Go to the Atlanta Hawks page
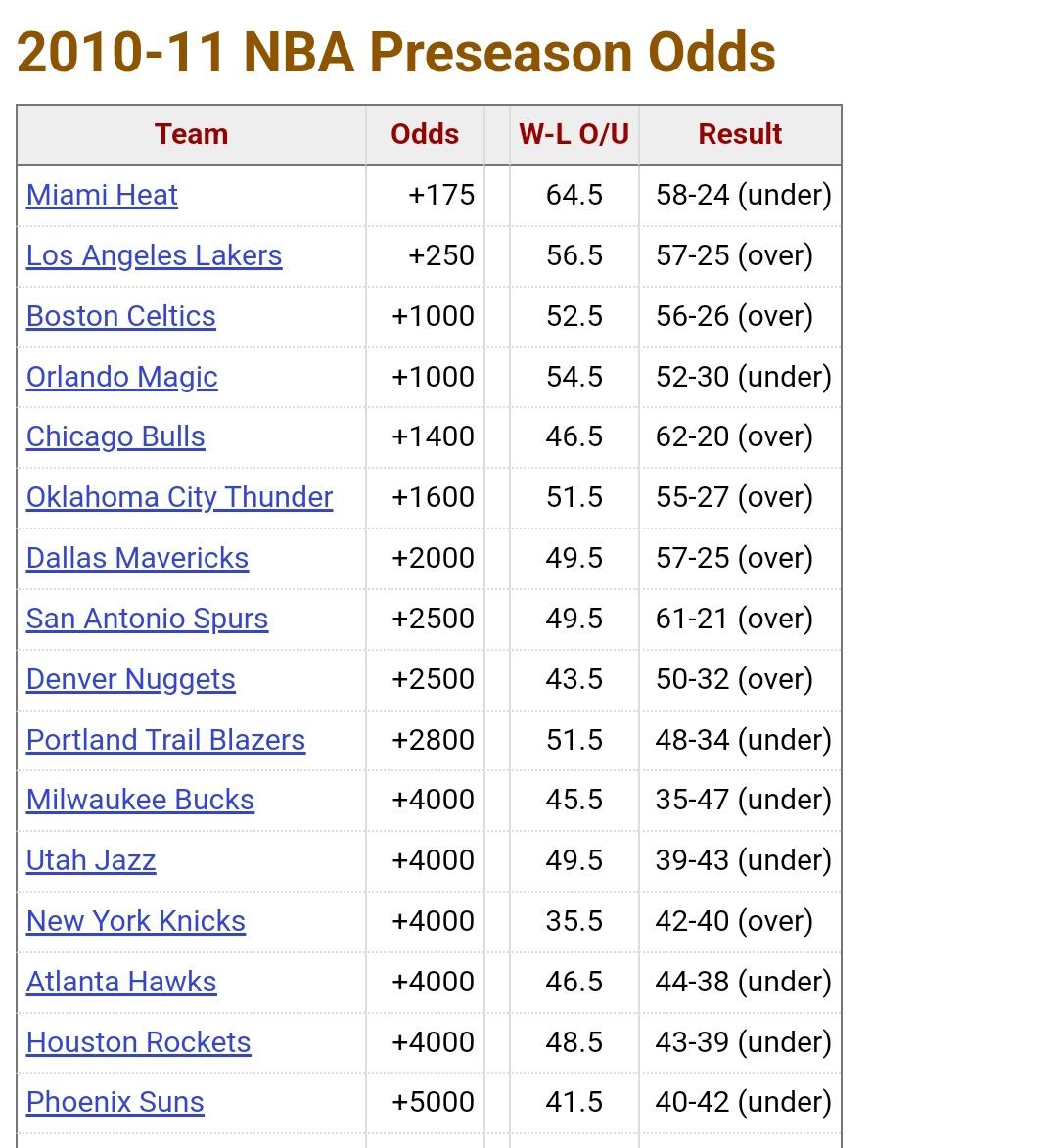Viewport: 1057px width, 1148px height. tap(121, 982)
